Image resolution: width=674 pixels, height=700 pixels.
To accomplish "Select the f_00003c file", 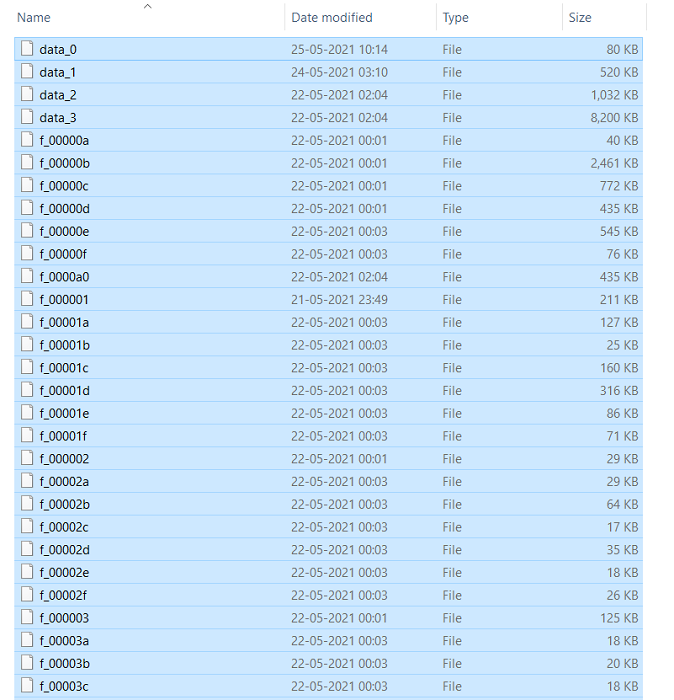I will pos(64,686).
